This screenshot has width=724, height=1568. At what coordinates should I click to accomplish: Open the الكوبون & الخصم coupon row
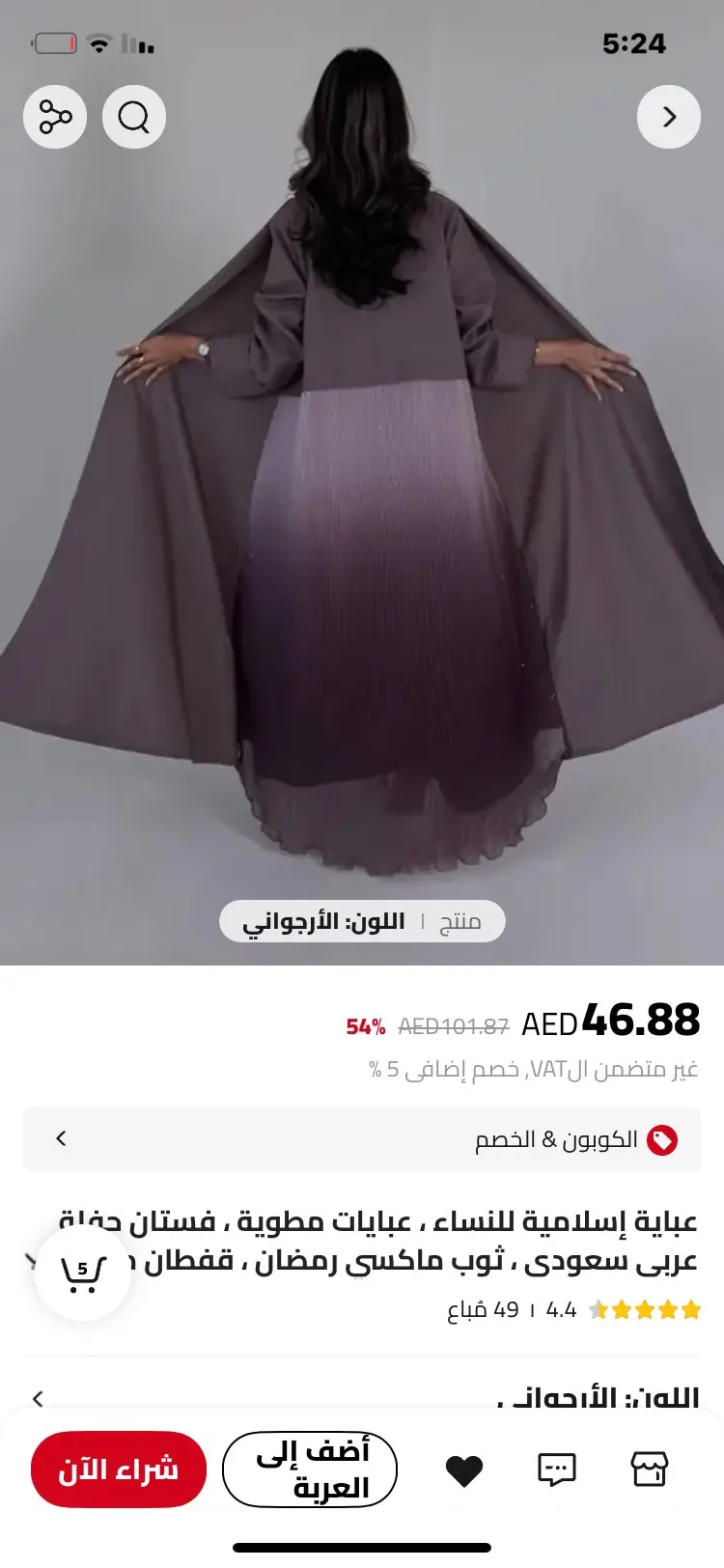(362, 1139)
